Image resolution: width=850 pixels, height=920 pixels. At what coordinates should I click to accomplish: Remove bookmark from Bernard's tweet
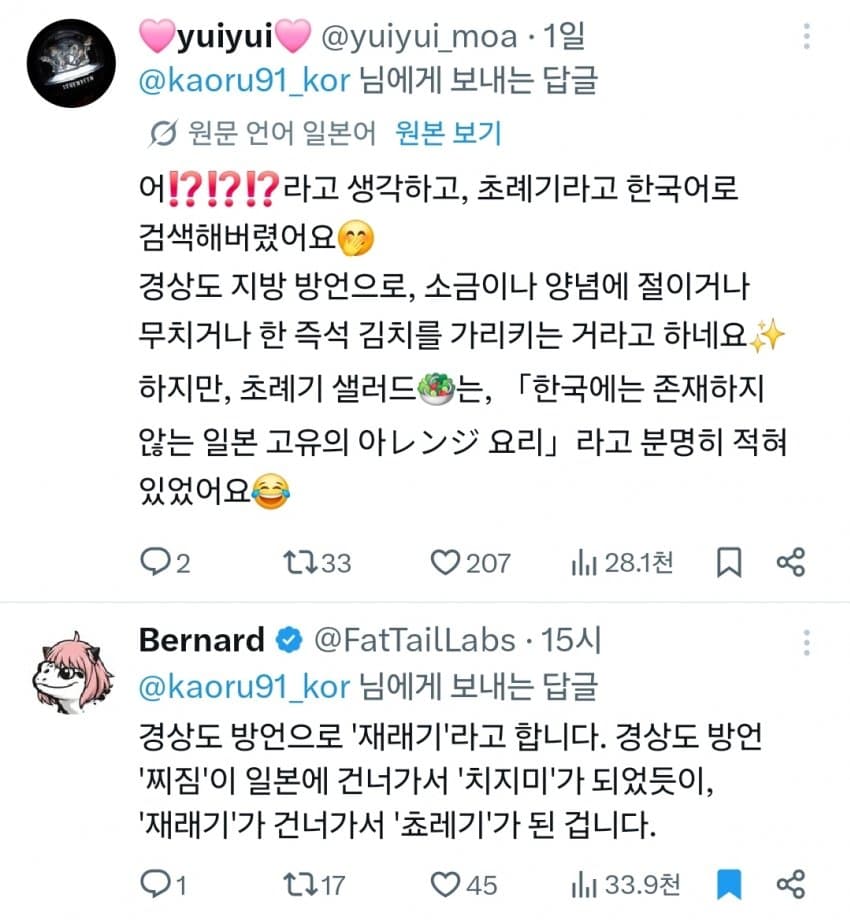[x=729, y=884]
